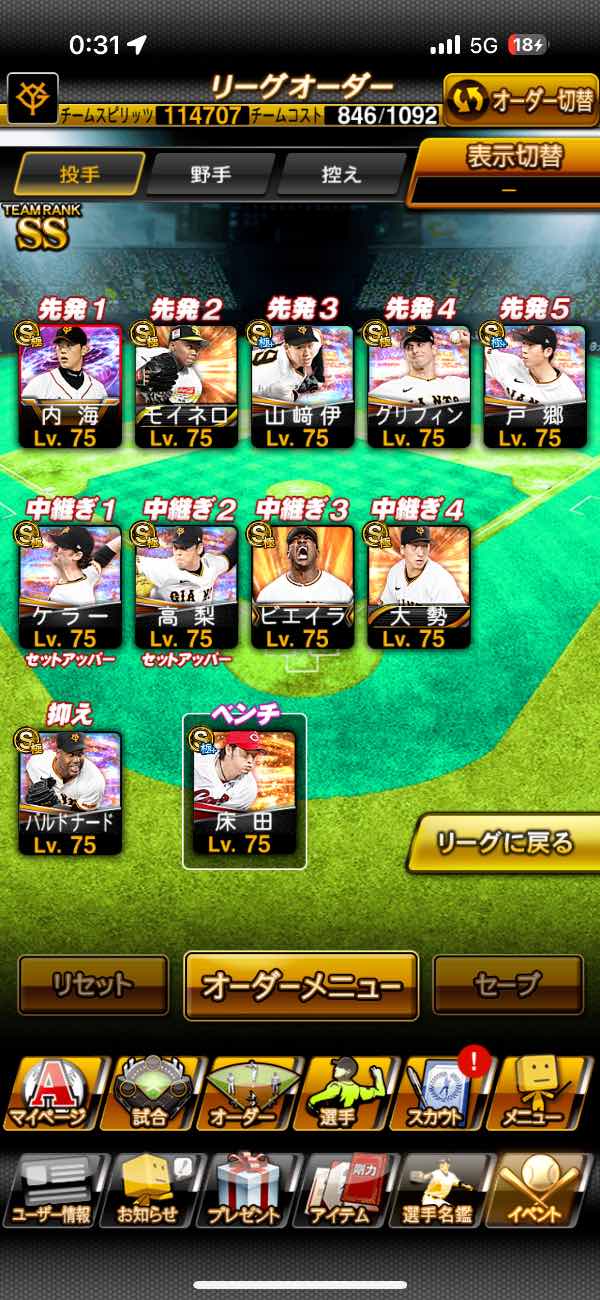This screenshot has height=1300, width=600.
Task: Switch to the 野手 tab
Action: pos(211,174)
